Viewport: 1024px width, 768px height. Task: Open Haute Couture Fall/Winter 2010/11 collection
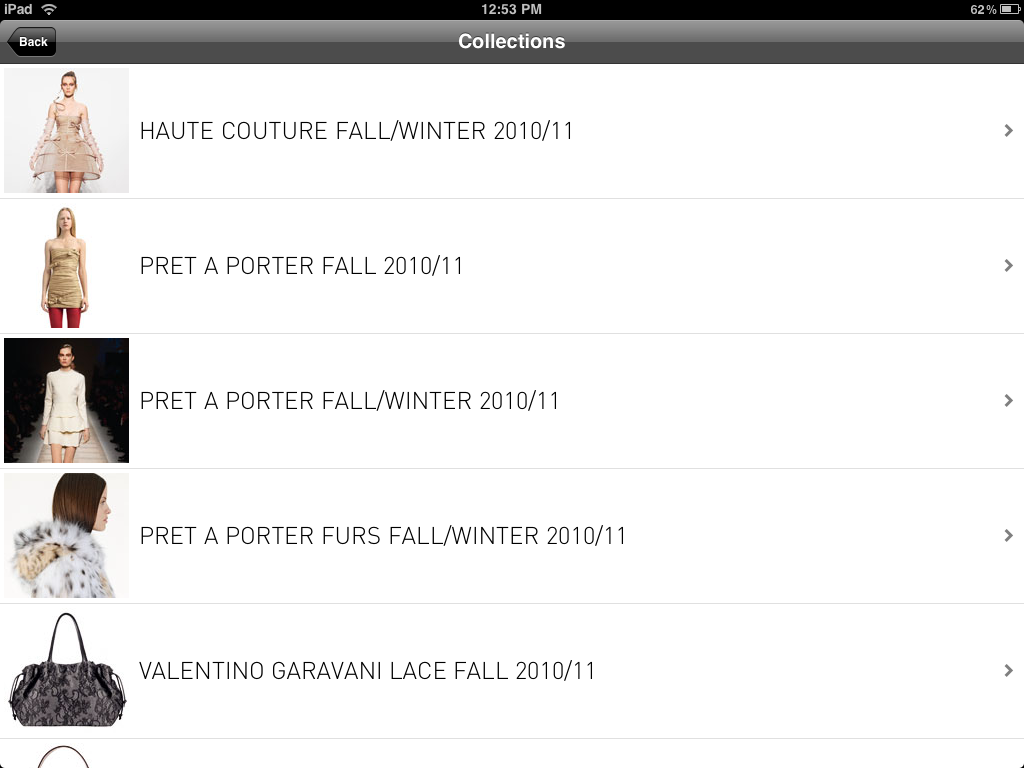click(x=512, y=131)
